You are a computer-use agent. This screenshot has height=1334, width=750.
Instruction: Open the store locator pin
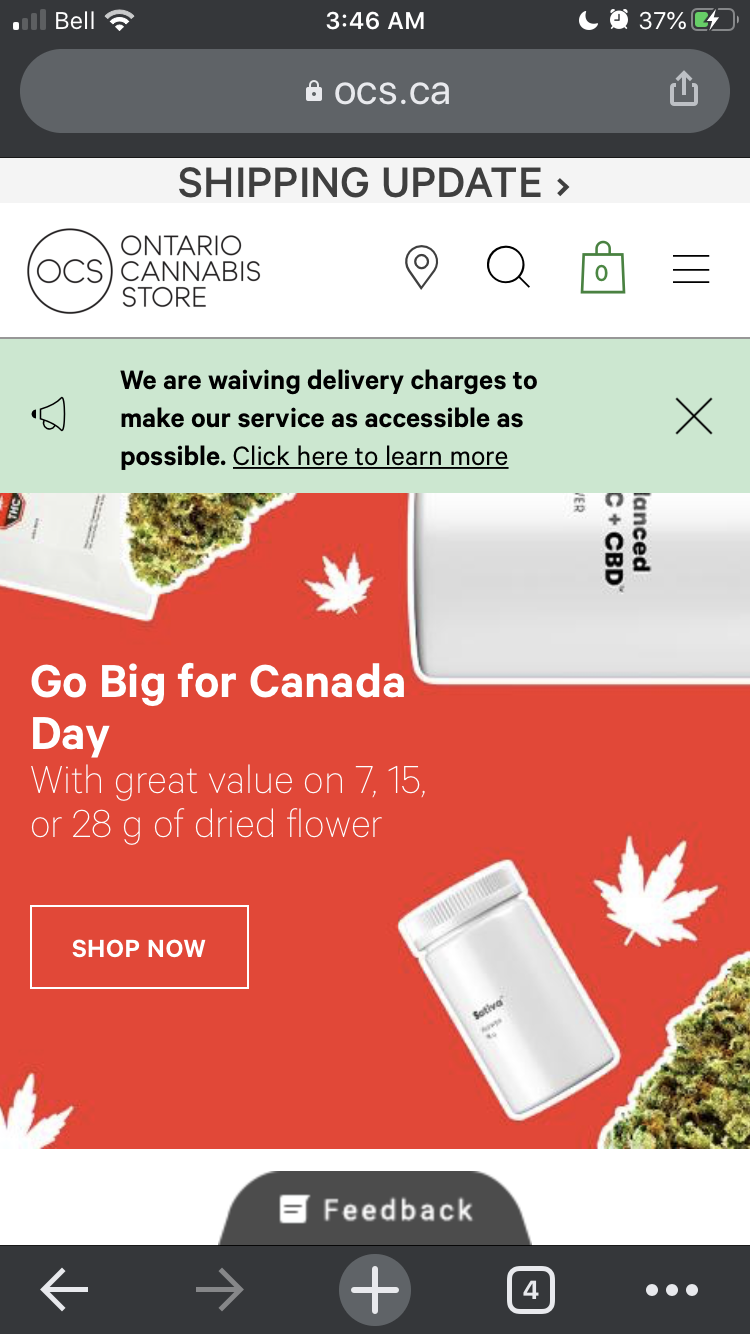tap(421, 269)
